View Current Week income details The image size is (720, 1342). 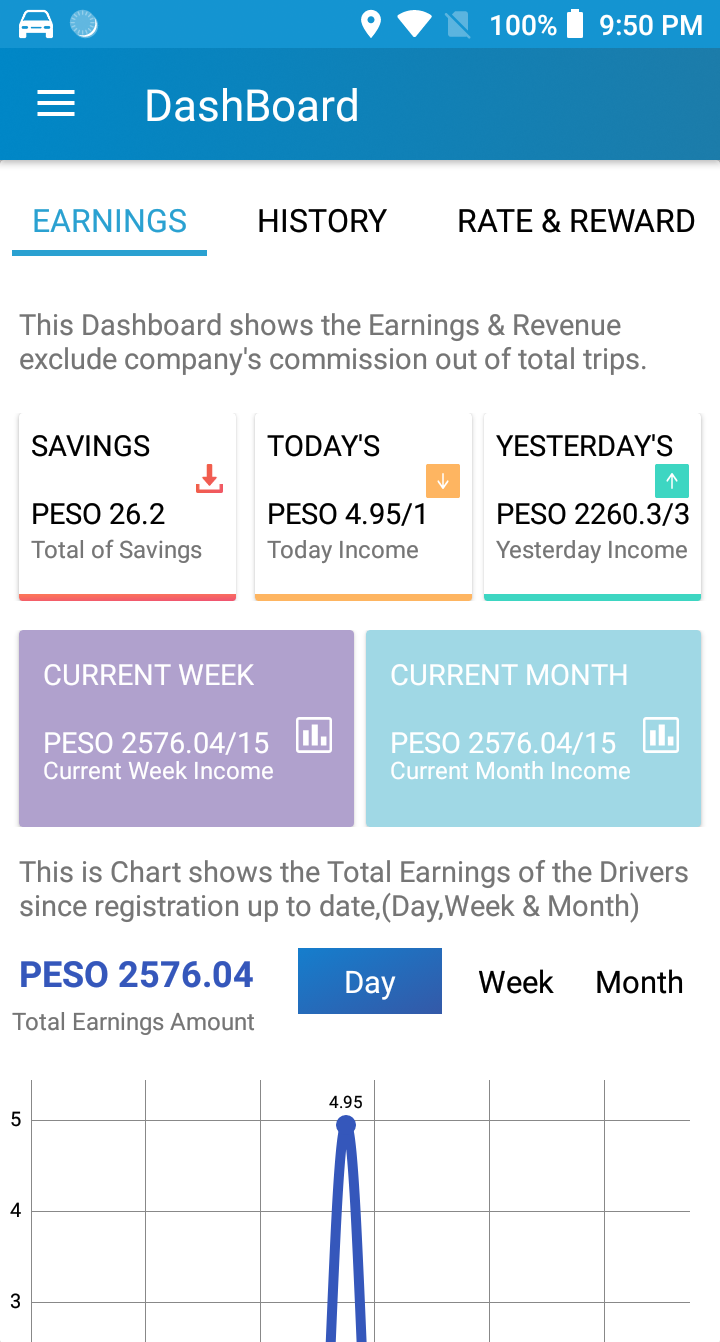186,728
